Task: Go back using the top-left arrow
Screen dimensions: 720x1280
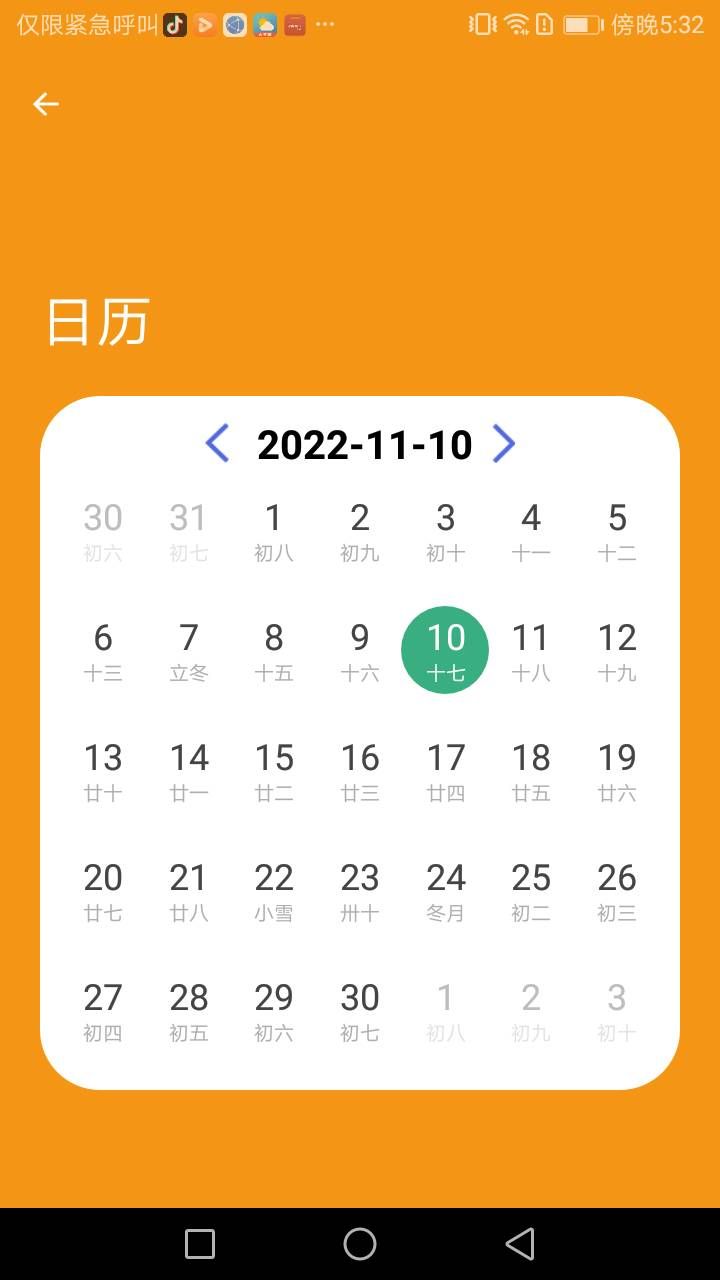Action: pyautogui.click(x=46, y=104)
